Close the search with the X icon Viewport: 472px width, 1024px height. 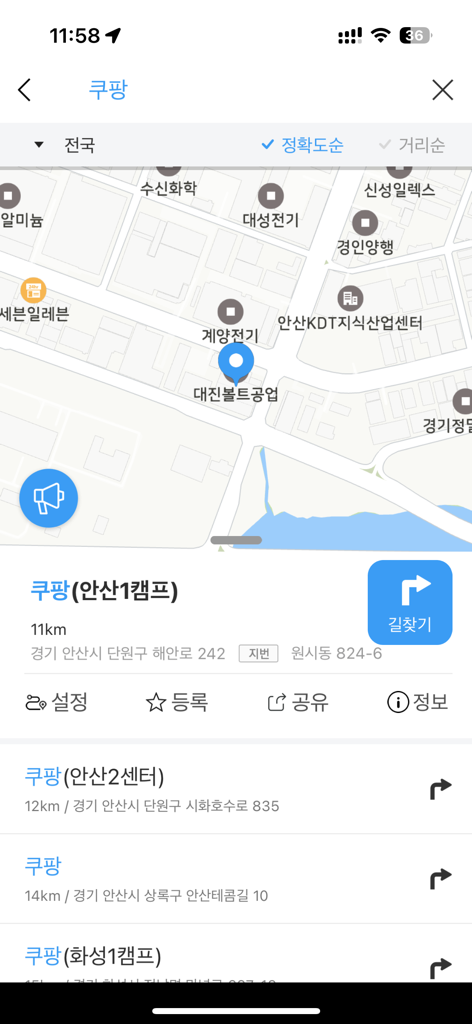point(443,90)
